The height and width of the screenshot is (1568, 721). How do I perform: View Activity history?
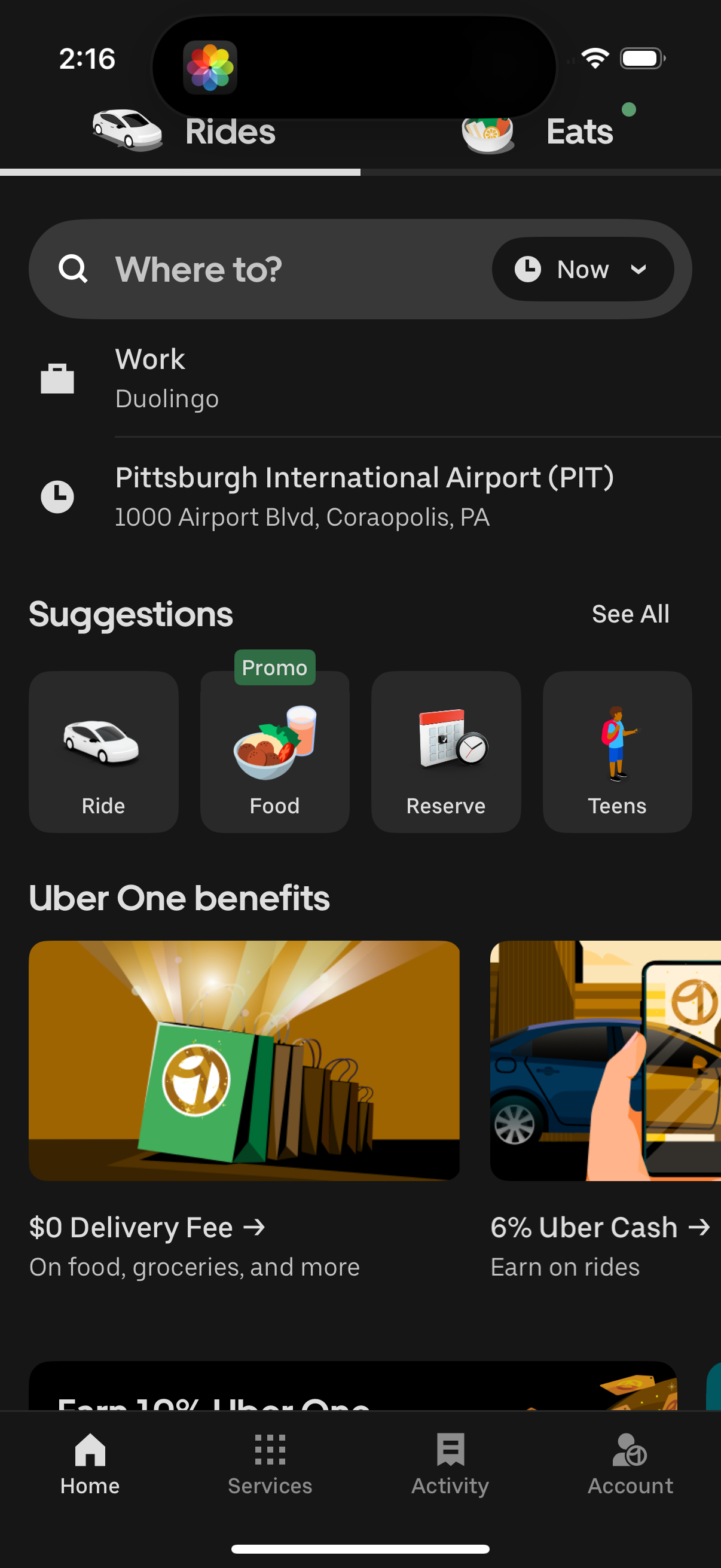(450, 1467)
